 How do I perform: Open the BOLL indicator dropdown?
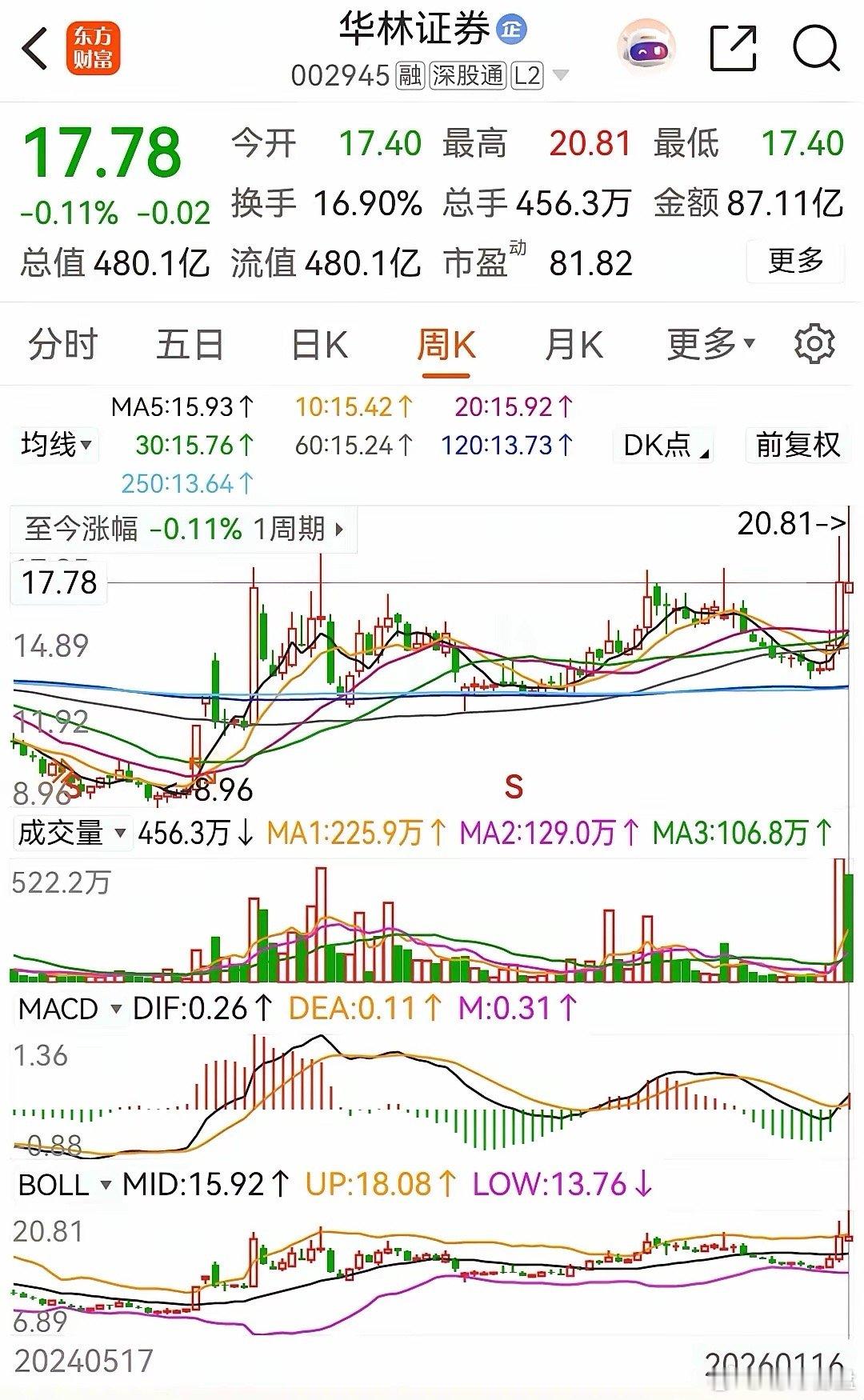(x=64, y=1185)
